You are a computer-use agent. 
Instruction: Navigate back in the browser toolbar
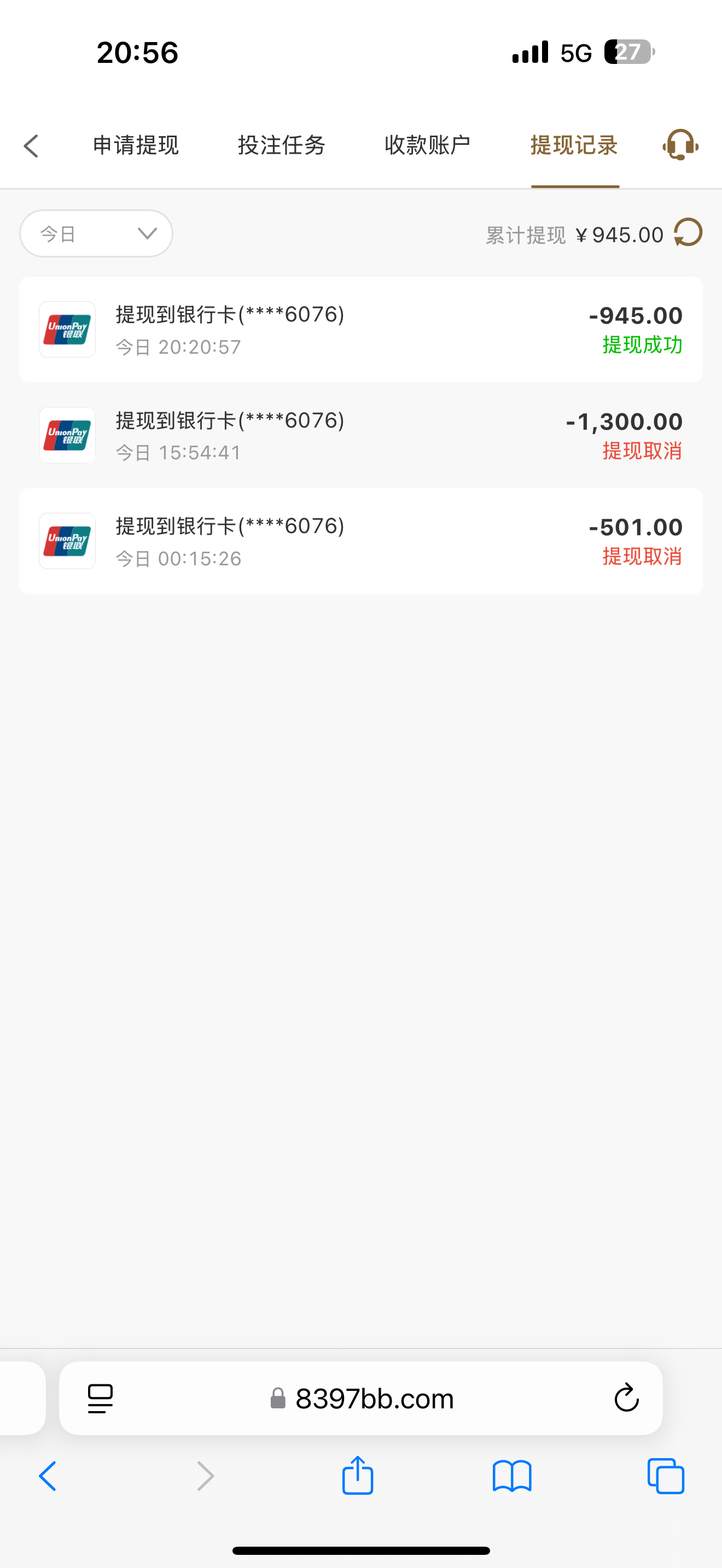pyautogui.click(x=48, y=1476)
